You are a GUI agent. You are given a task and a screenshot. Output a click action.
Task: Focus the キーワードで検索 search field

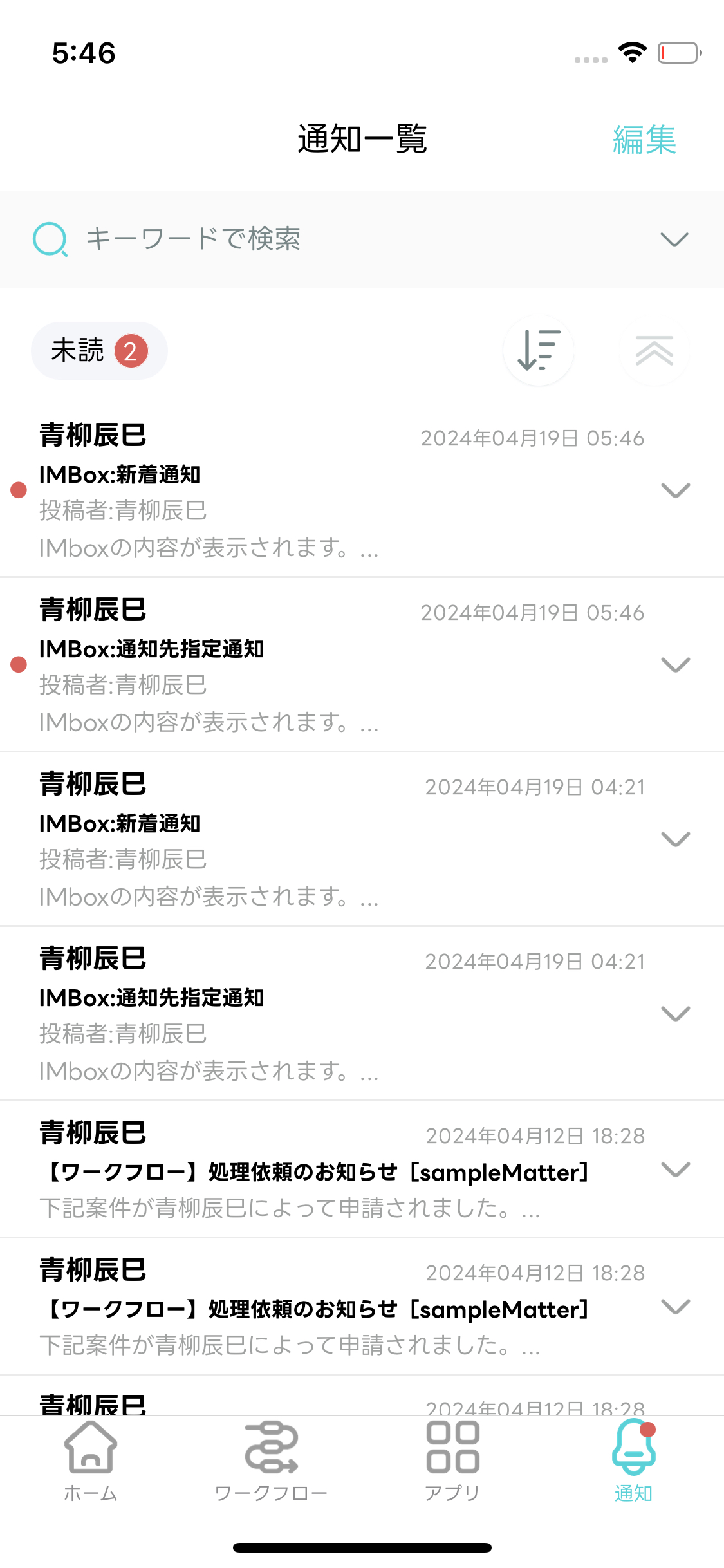point(322,239)
